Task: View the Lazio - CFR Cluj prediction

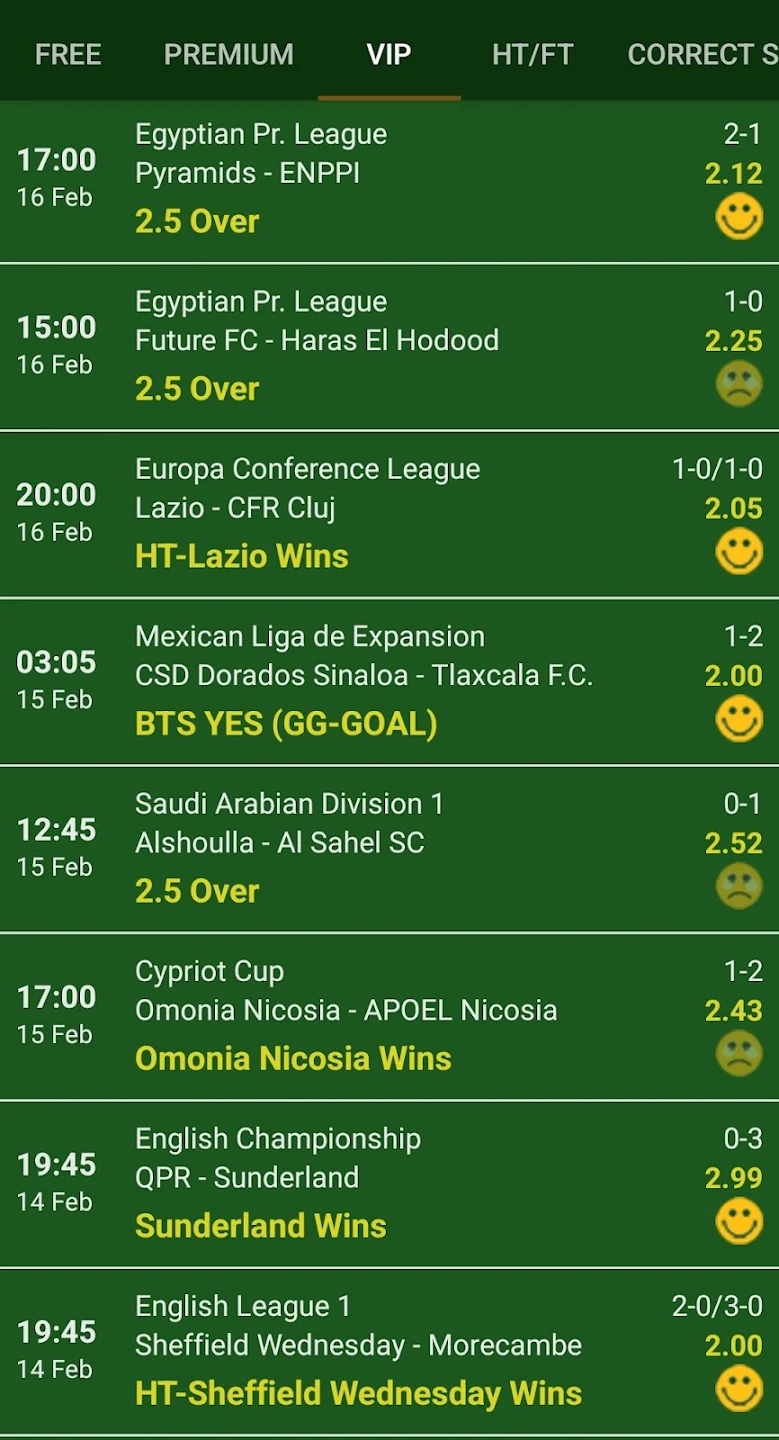Action: [x=389, y=515]
